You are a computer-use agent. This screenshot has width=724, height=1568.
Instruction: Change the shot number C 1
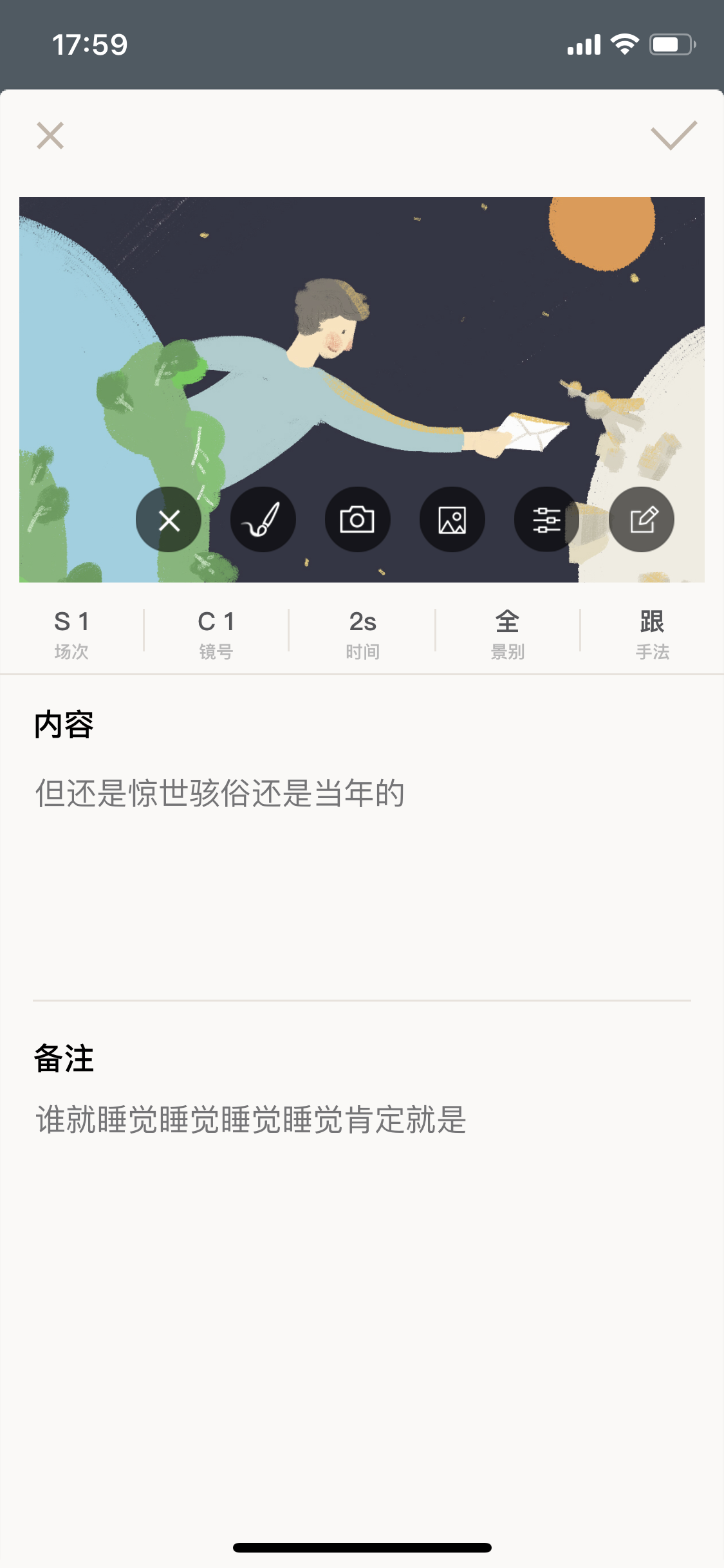[216, 633]
